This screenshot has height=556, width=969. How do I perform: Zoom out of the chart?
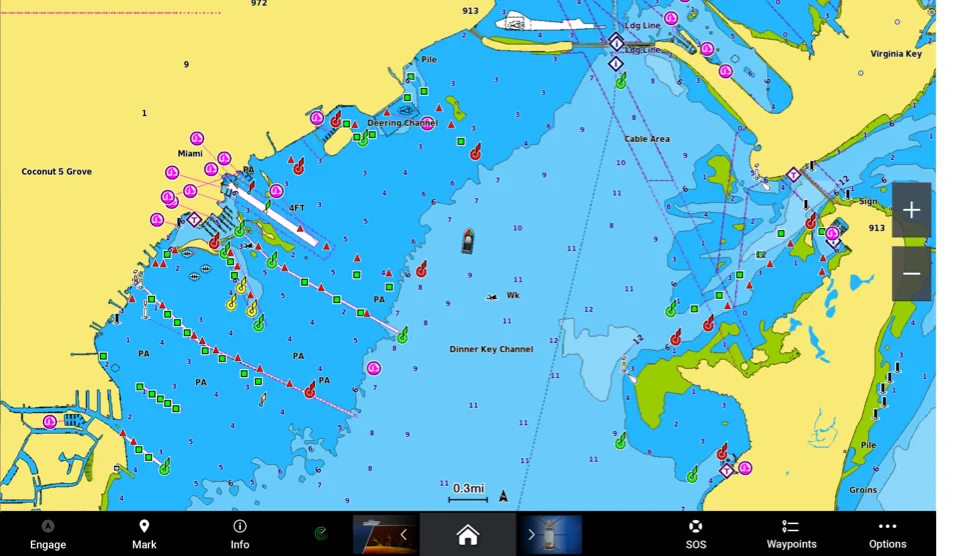point(911,274)
